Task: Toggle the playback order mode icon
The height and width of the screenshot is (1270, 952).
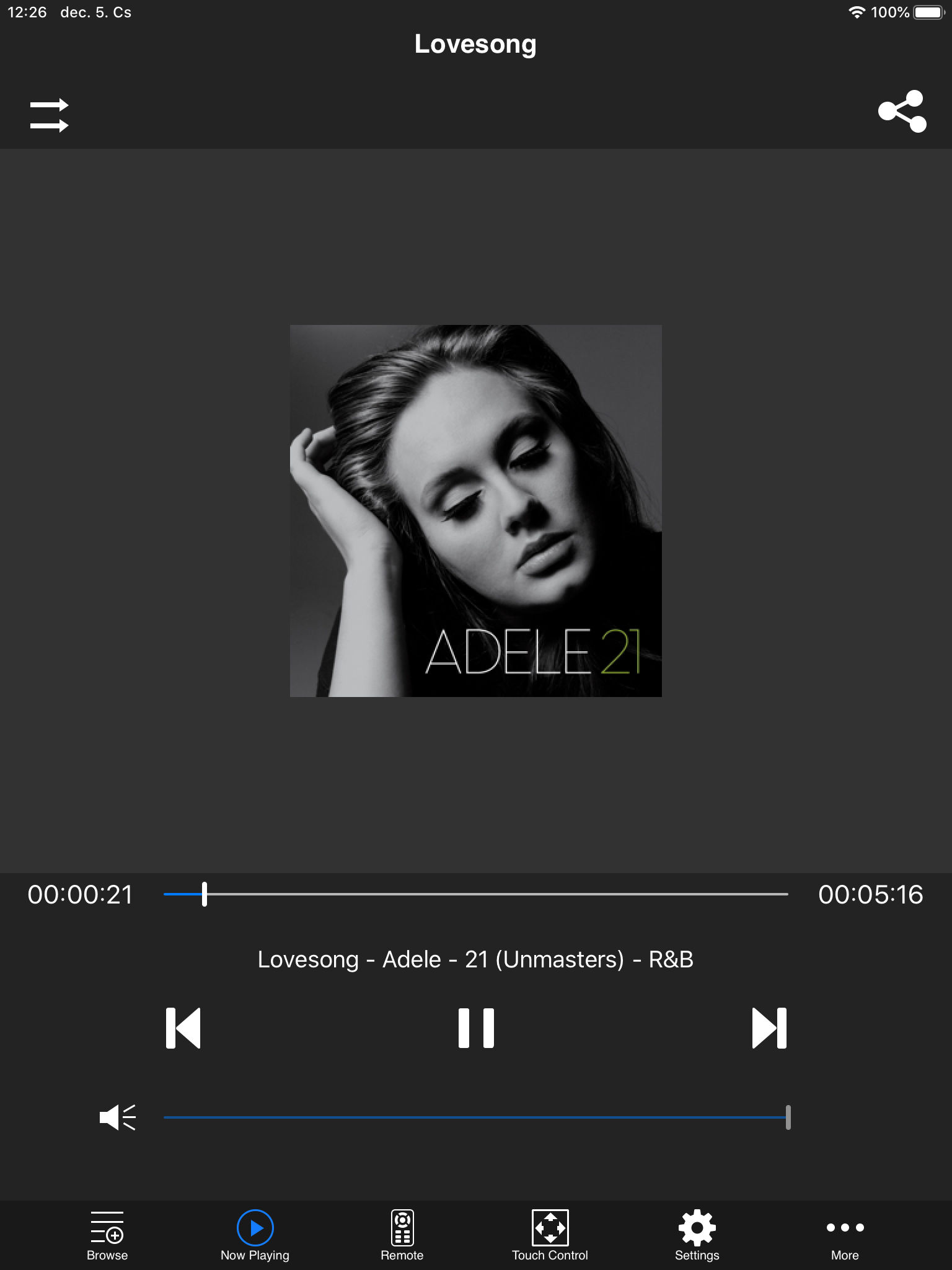Action: [x=49, y=115]
